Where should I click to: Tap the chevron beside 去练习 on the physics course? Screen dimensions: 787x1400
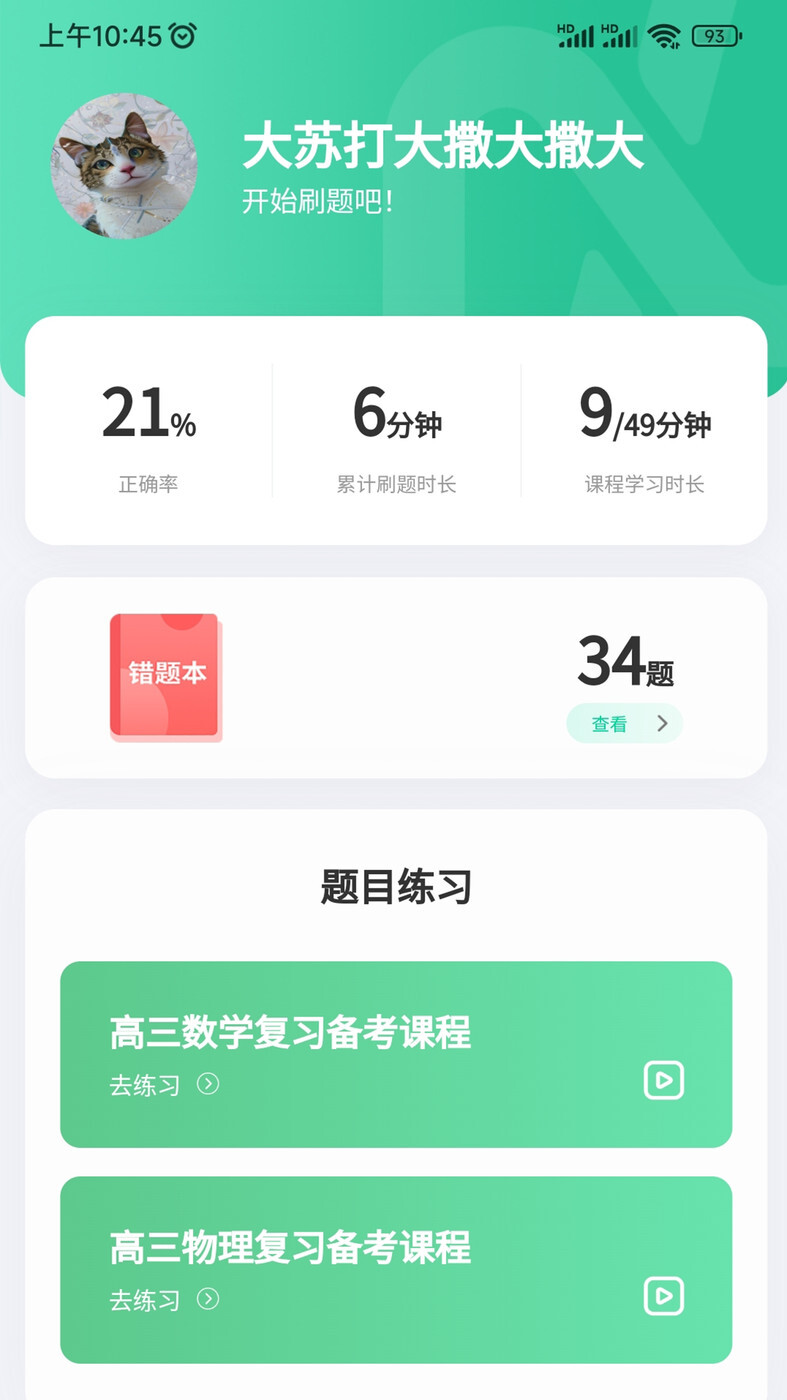[x=207, y=1299]
